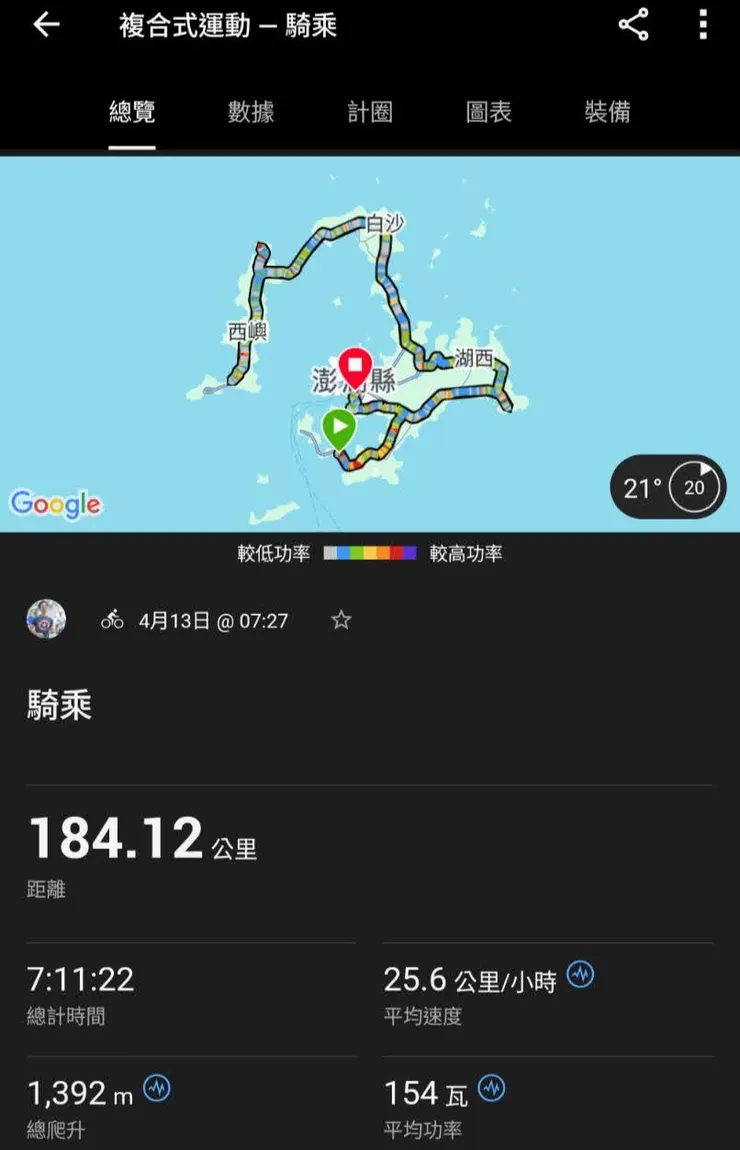740x1150 pixels.
Task: Select the 總覽 tab
Action: 131,112
